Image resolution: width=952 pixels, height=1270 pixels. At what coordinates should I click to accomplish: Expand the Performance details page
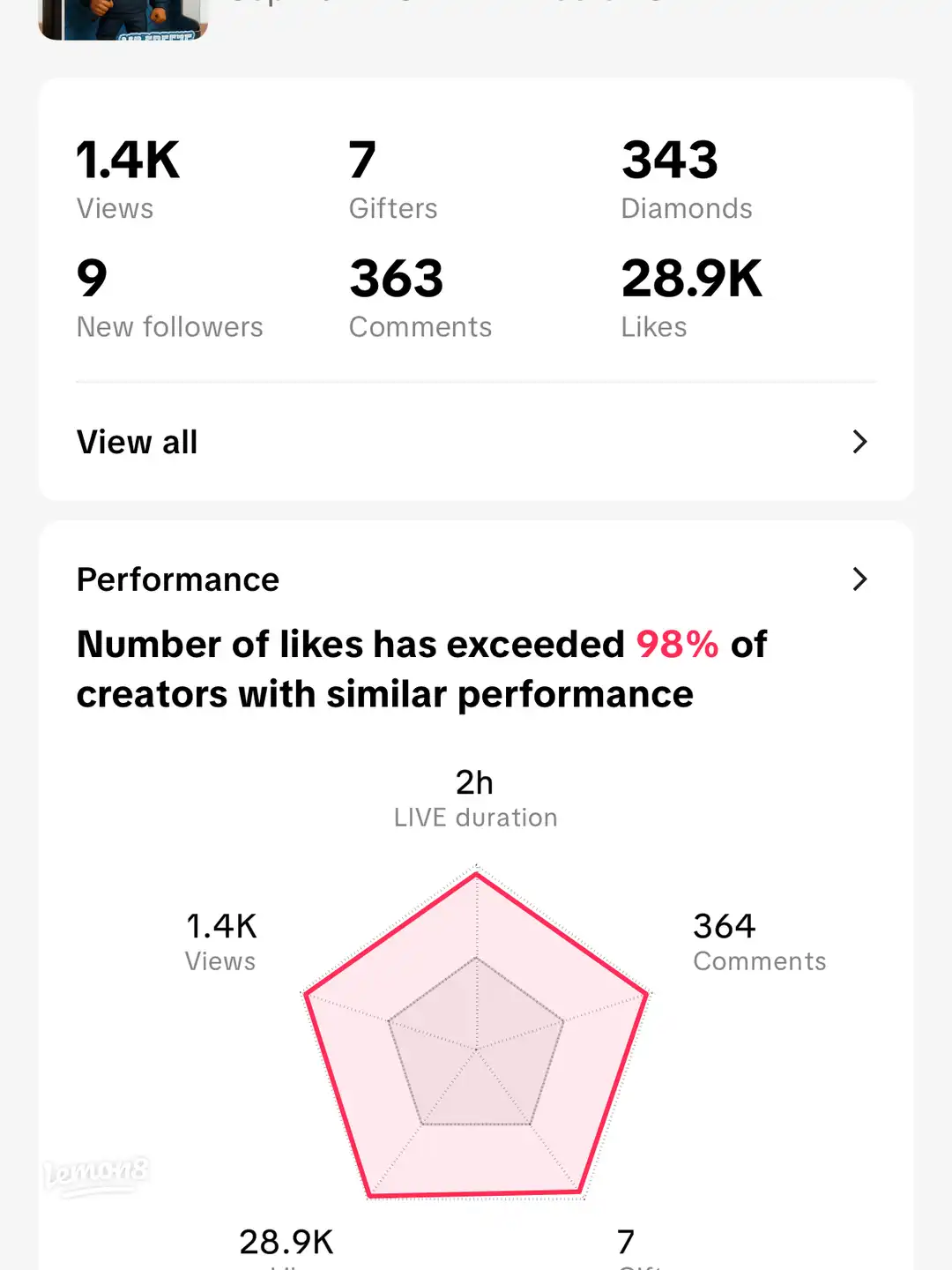[476, 579]
